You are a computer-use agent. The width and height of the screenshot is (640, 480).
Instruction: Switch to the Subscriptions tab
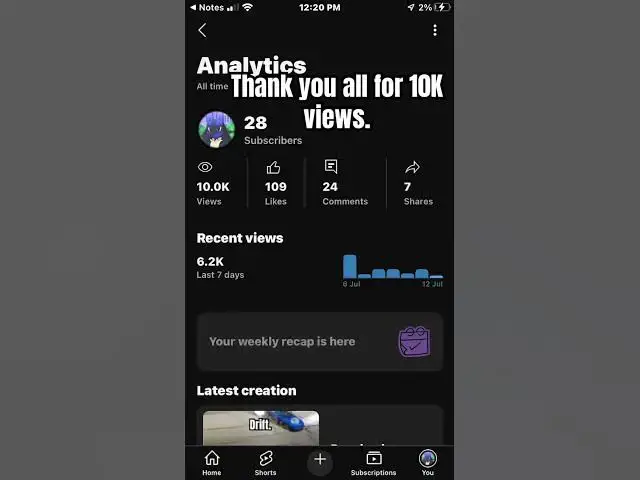[373, 462]
